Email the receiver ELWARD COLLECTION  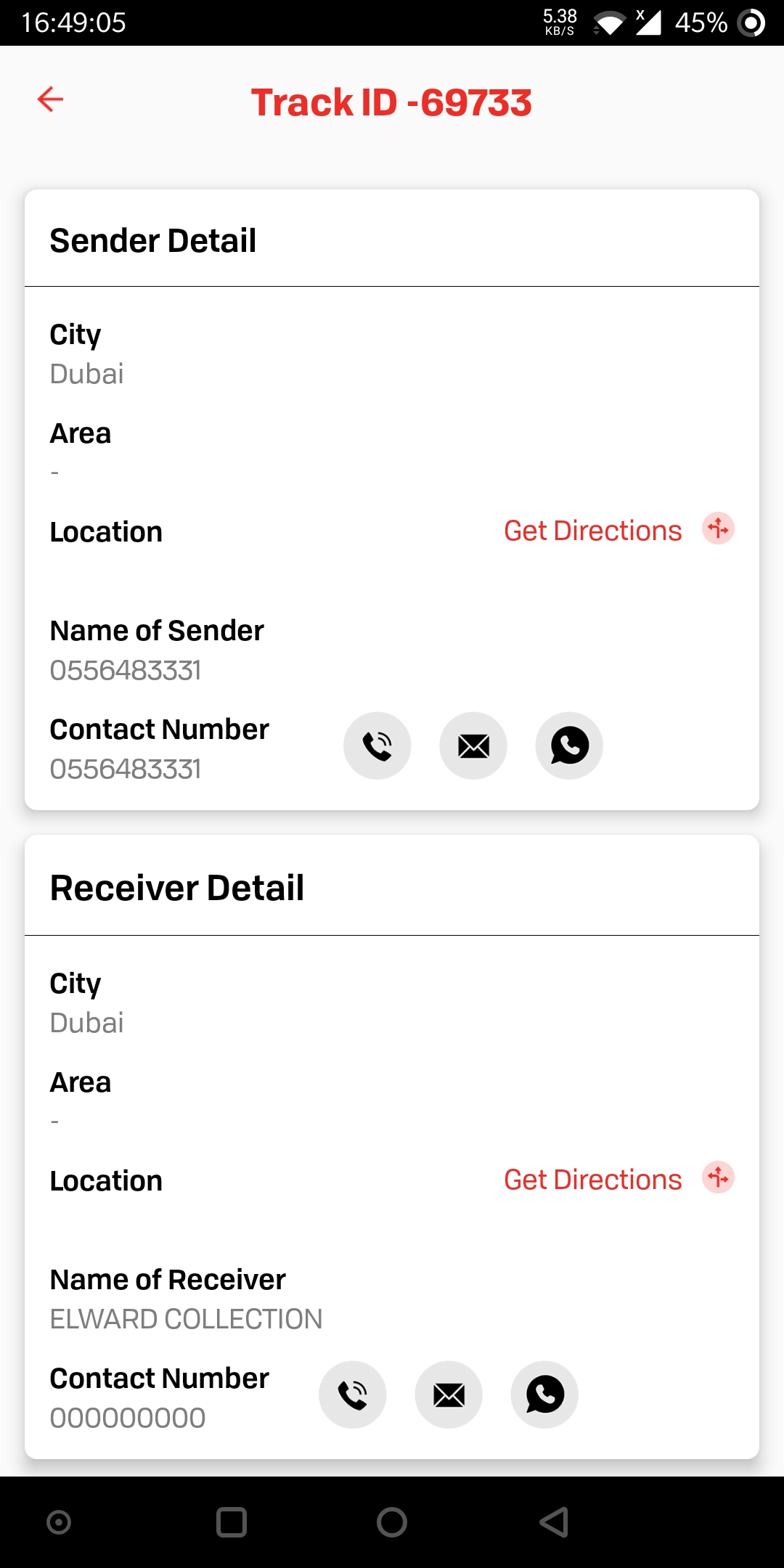click(x=449, y=1395)
